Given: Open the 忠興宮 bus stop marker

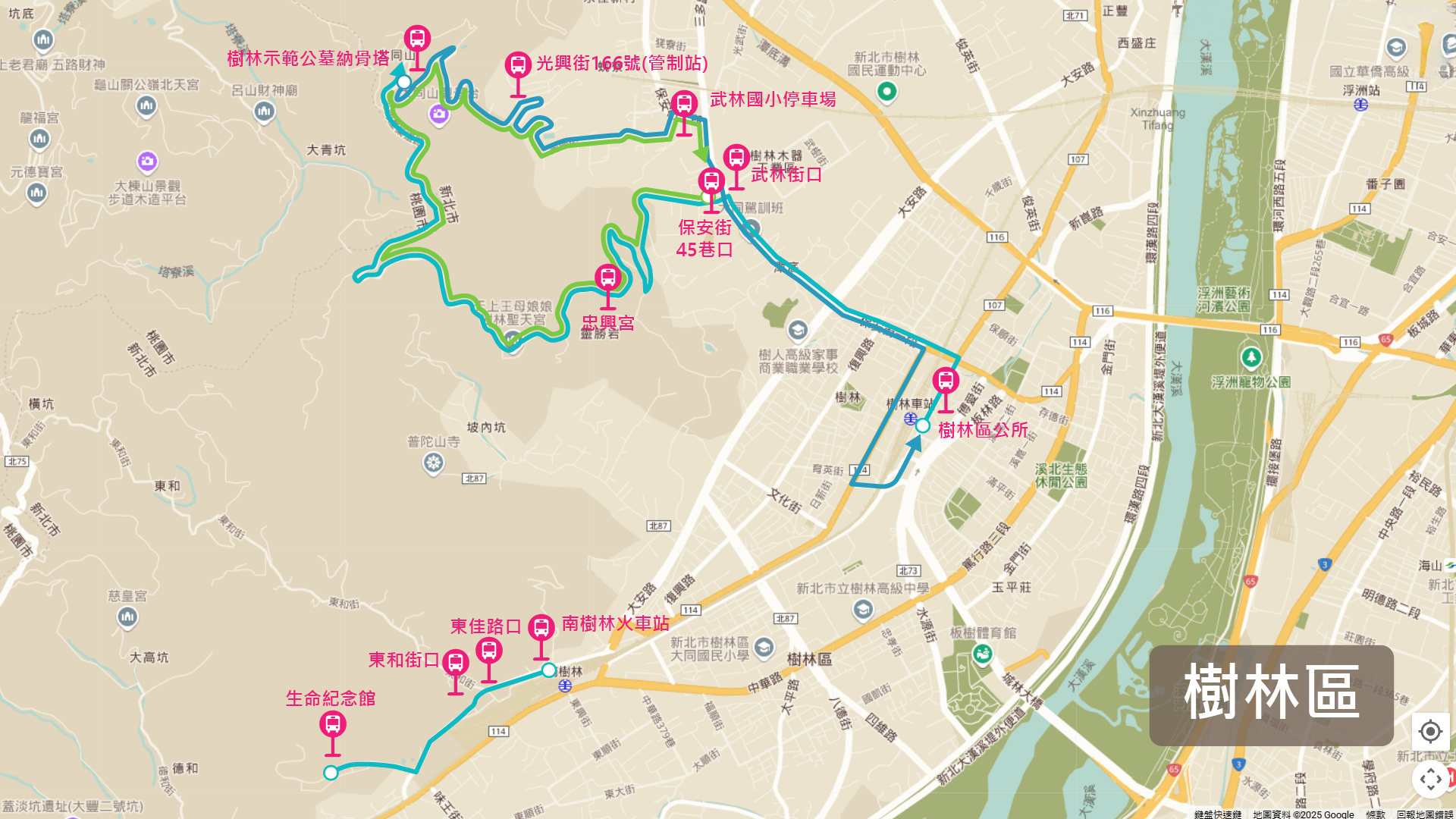Looking at the screenshot, I should [x=607, y=278].
